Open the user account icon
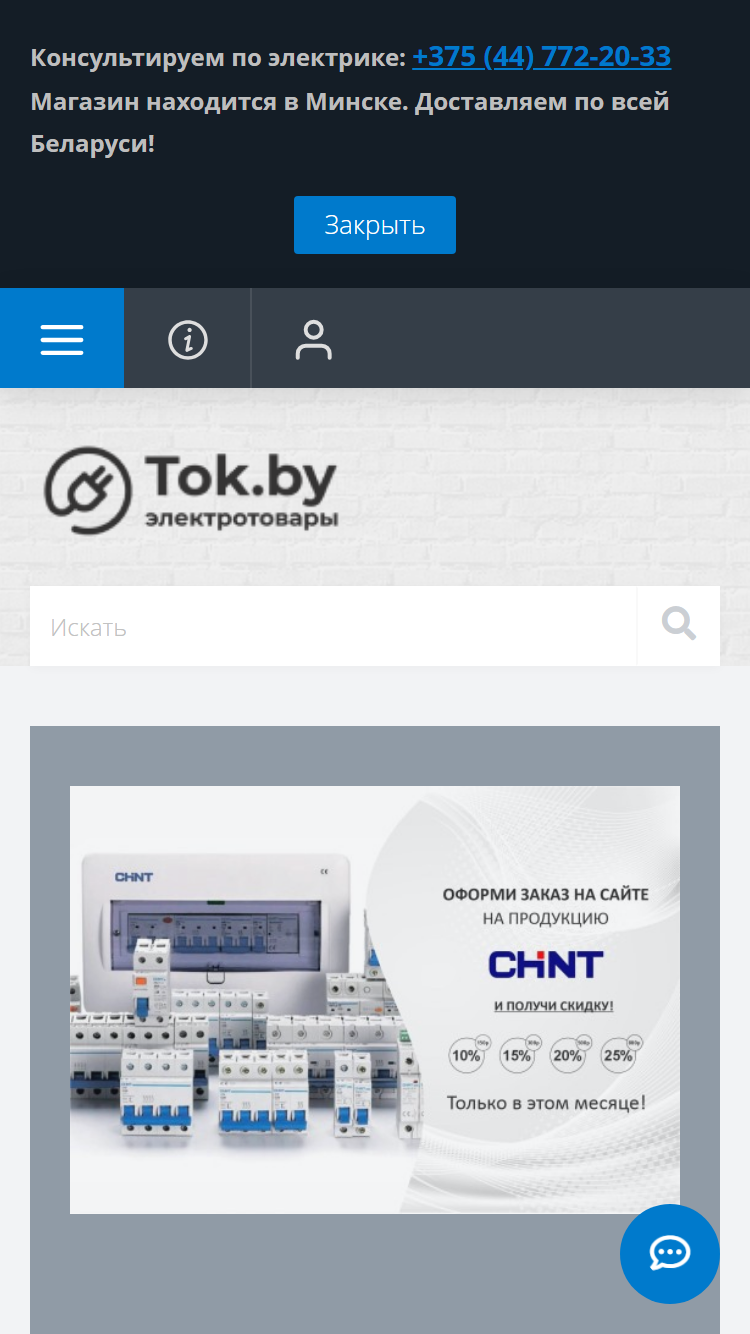The width and height of the screenshot is (750, 1334). pyautogui.click(x=313, y=339)
